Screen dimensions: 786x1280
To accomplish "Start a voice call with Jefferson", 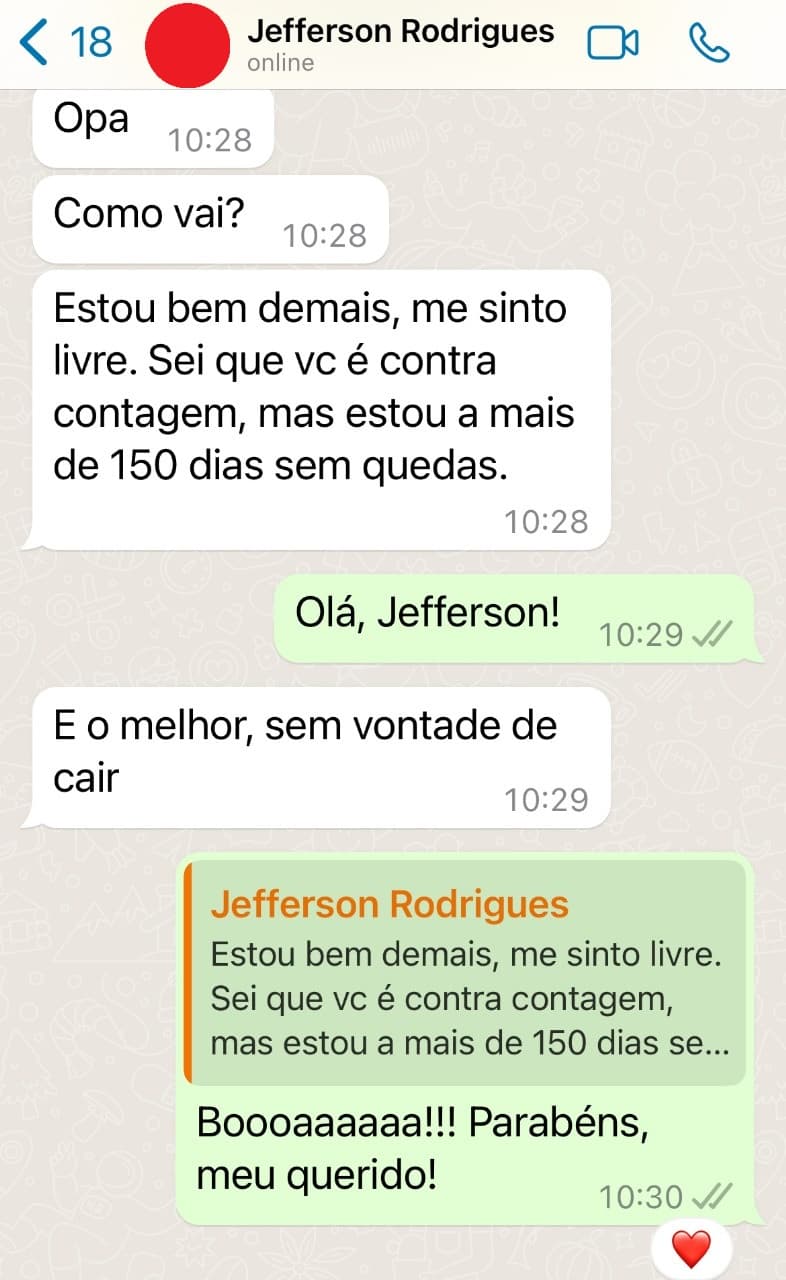I will click(x=711, y=44).
